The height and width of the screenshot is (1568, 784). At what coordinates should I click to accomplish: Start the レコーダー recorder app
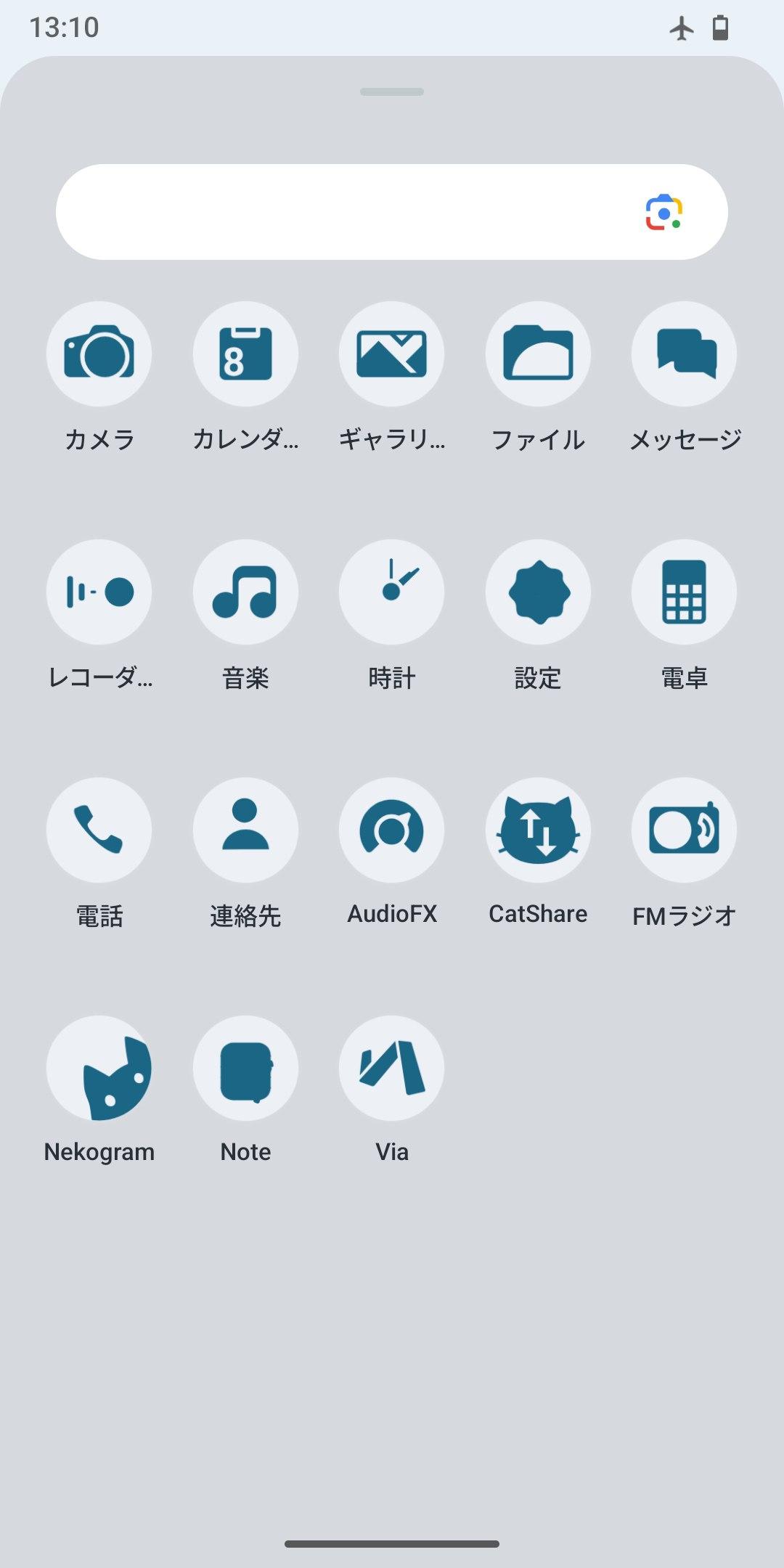pyautogui.click(x=99, y=592)
